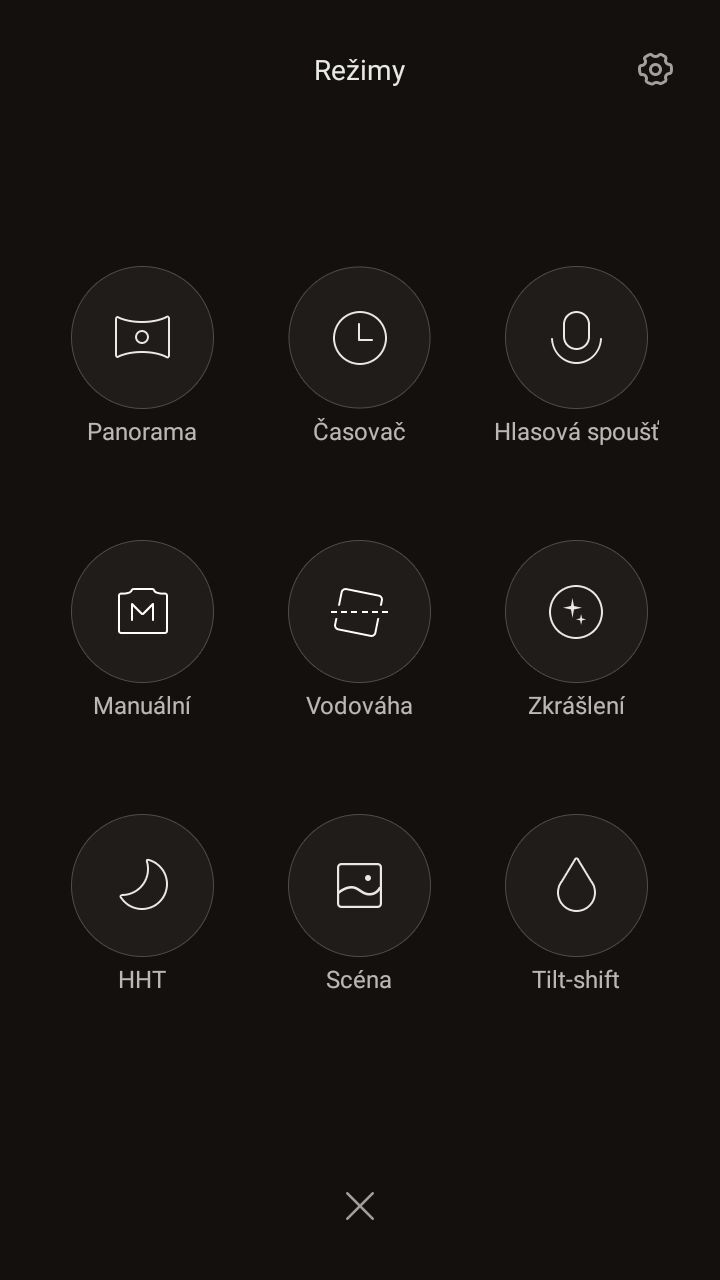The height and width of the screenshot is (1280, 720).
Task: Tap the Režimy screen title
Action: point(359,69)
